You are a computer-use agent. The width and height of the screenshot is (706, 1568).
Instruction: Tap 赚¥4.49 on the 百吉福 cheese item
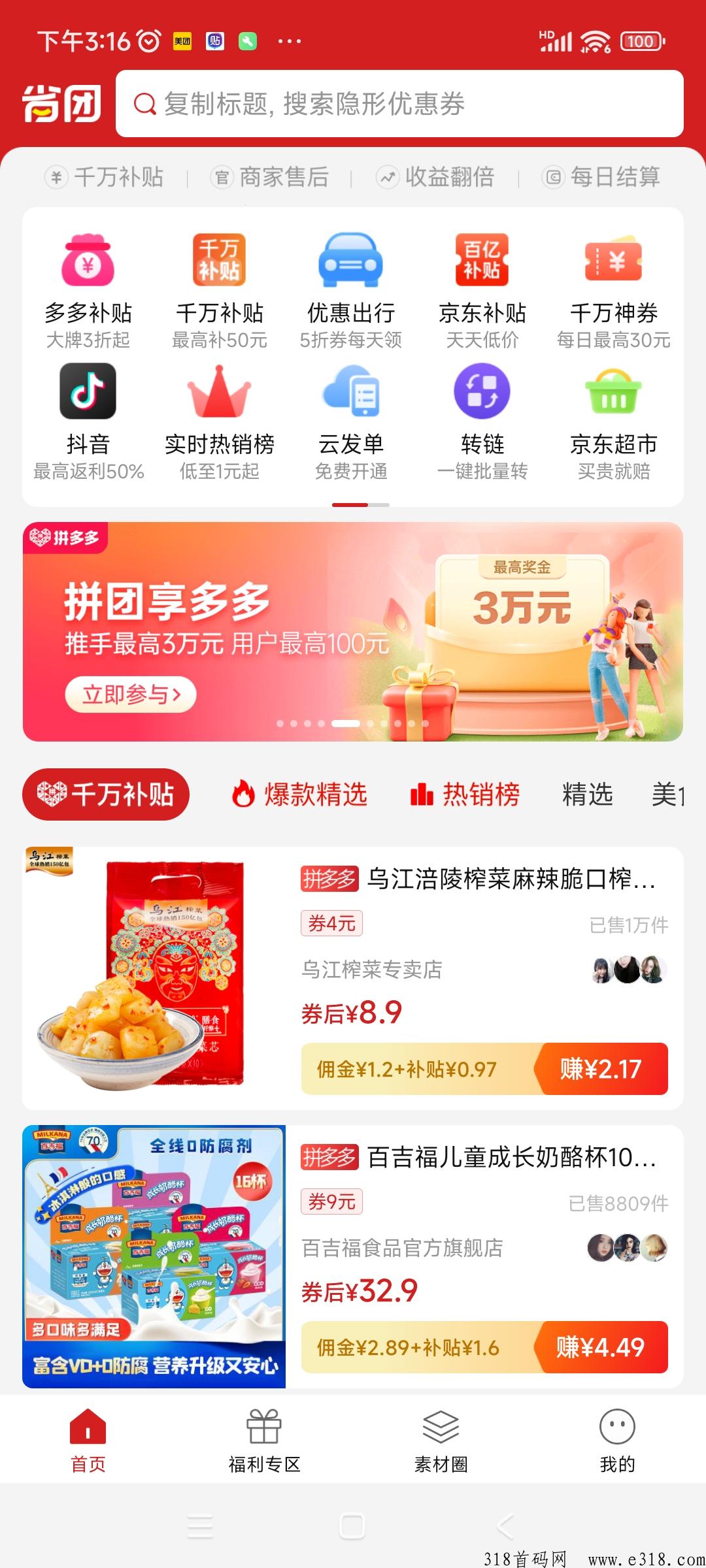point(601,1347)
